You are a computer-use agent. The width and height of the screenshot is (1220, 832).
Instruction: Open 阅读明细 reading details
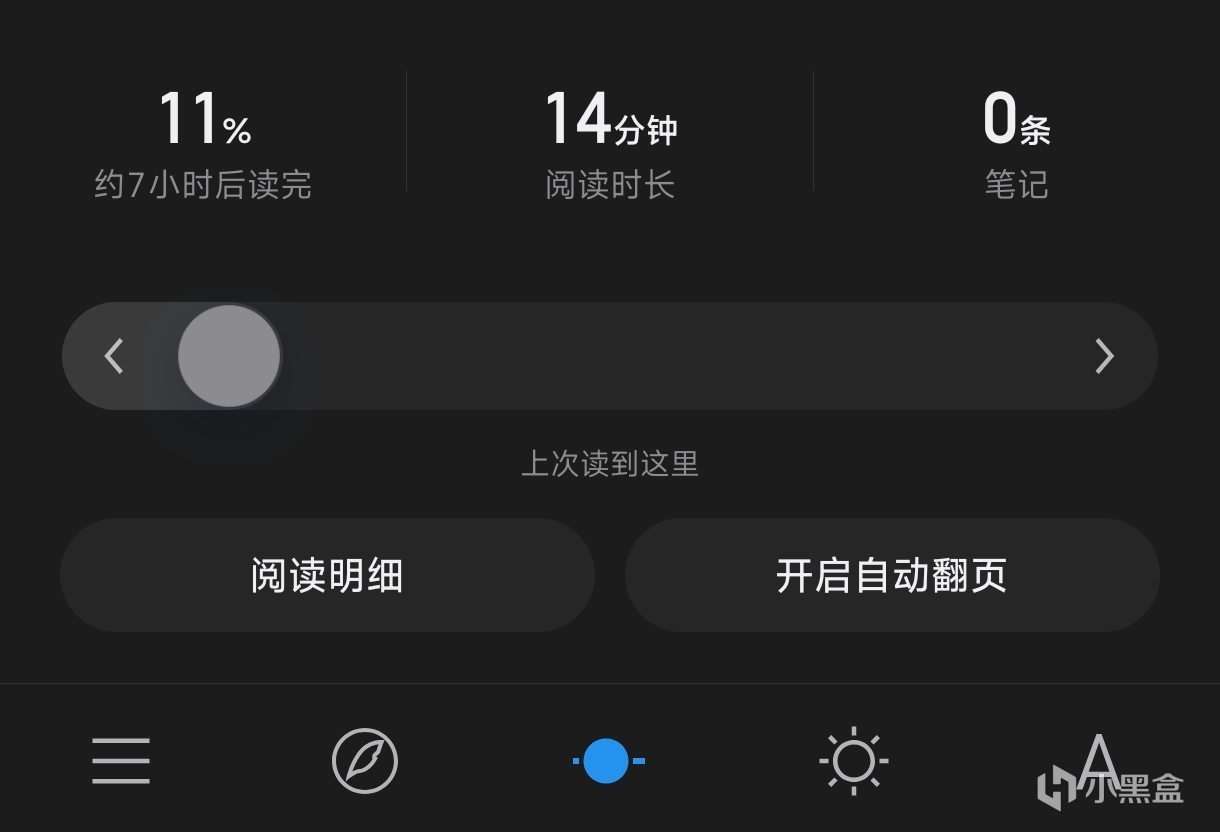pyautogui.click(x=327, y=575)
